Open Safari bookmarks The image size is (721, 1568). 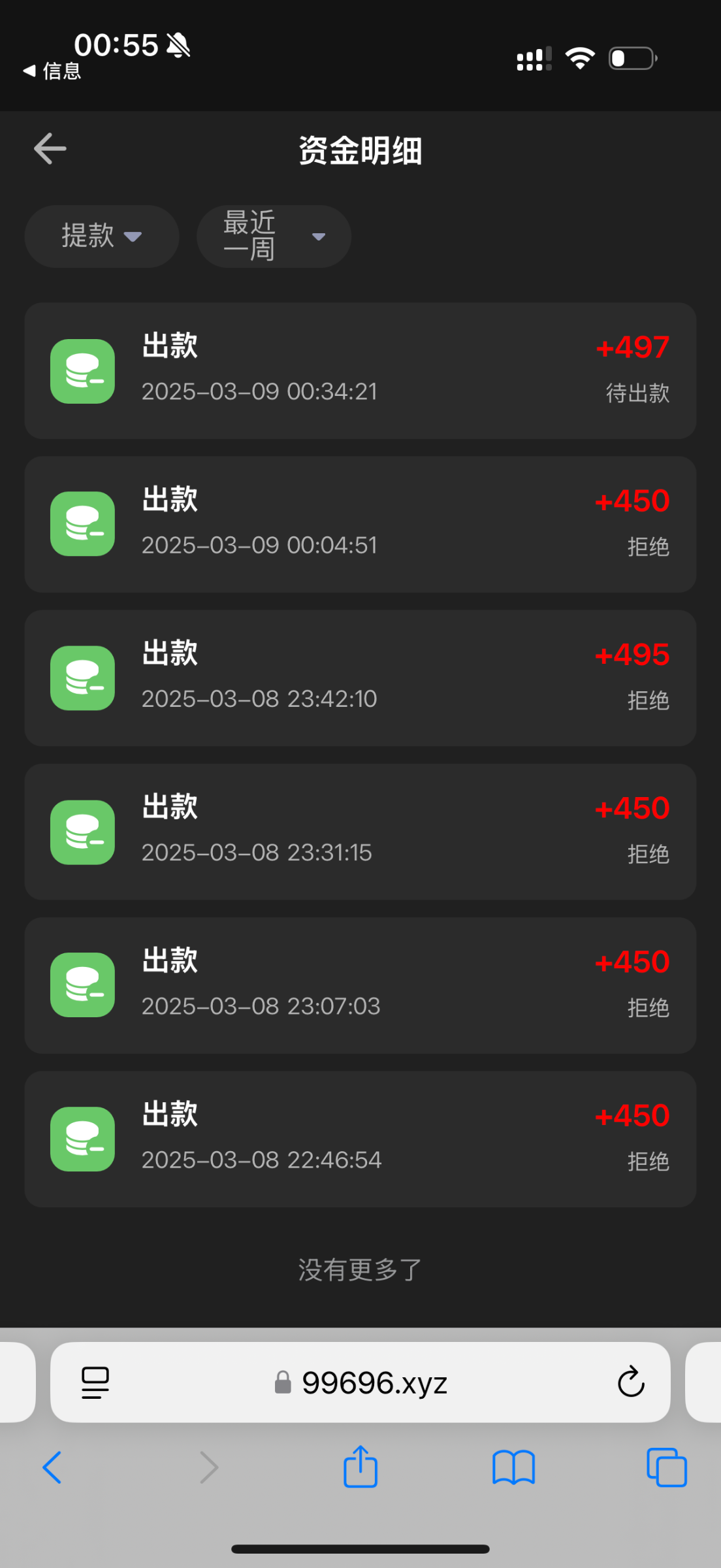(514, 1467)
